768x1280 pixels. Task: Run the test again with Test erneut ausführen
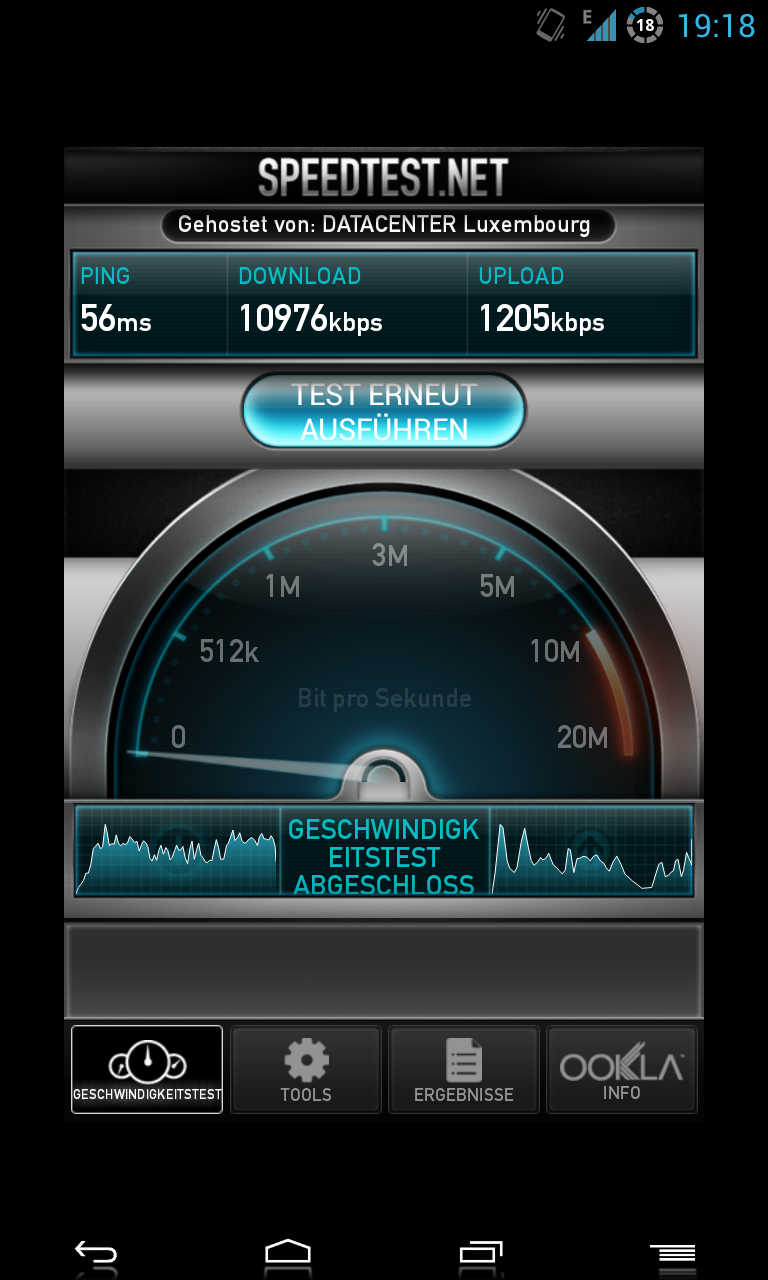click(384, 411)
